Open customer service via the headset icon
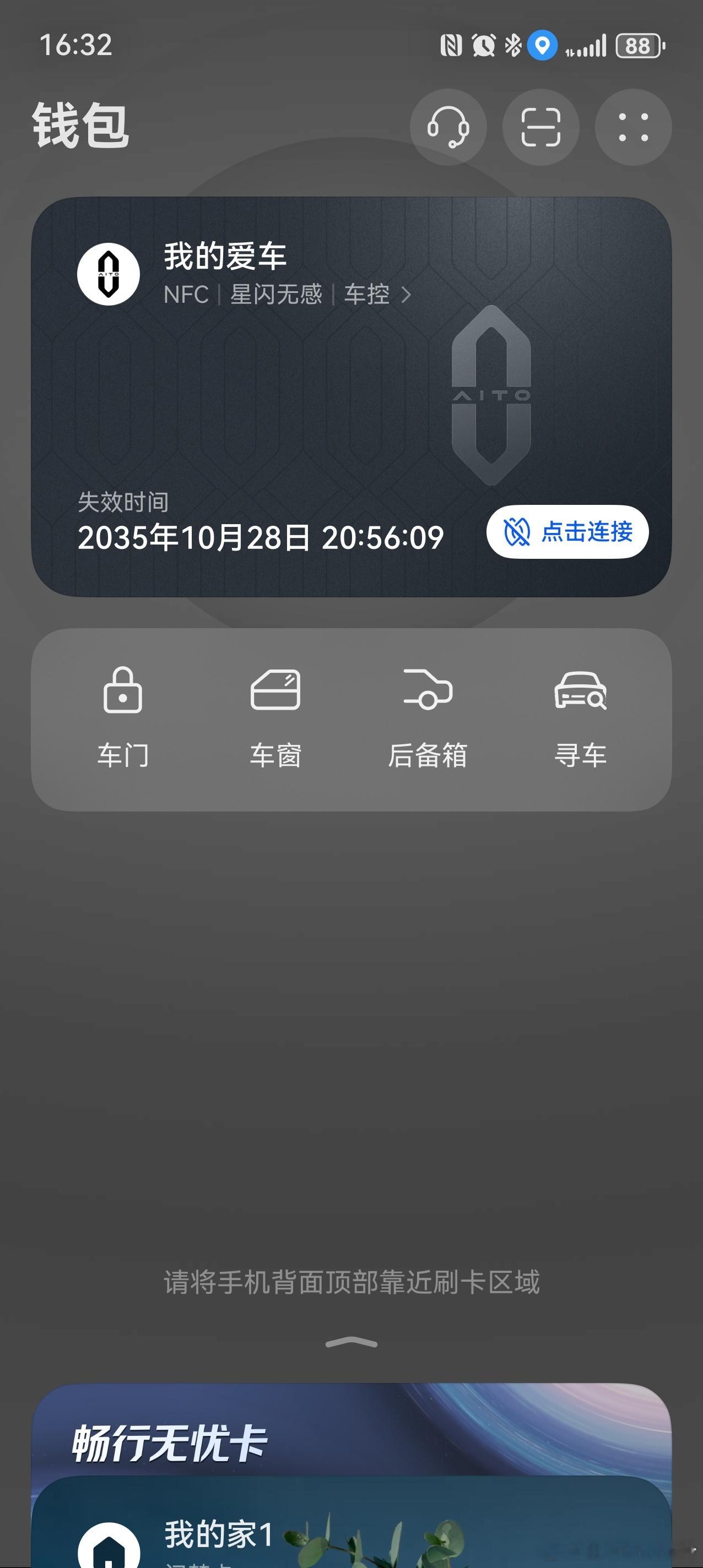This screenshot has height=1568, width=703. click(x=449, y=127)
